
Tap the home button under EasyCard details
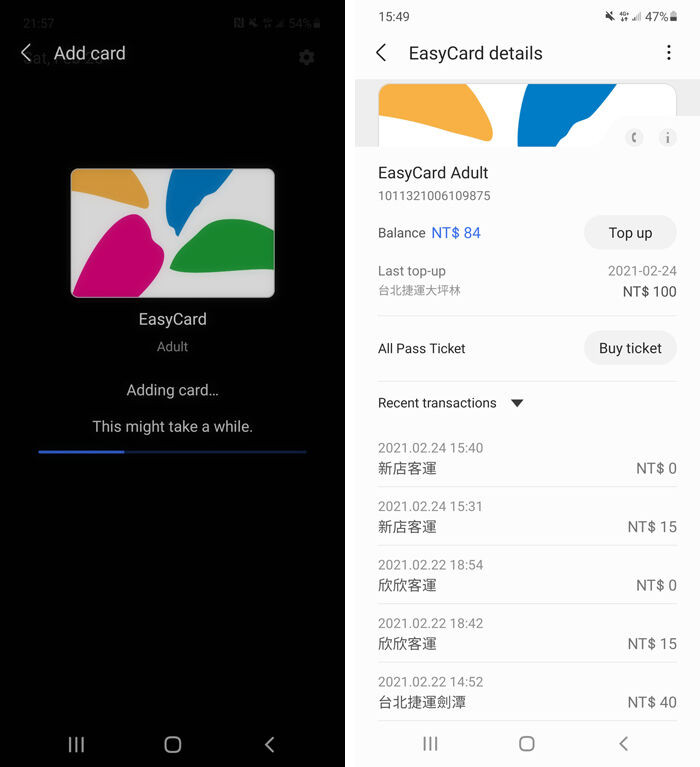click(527, 743)
